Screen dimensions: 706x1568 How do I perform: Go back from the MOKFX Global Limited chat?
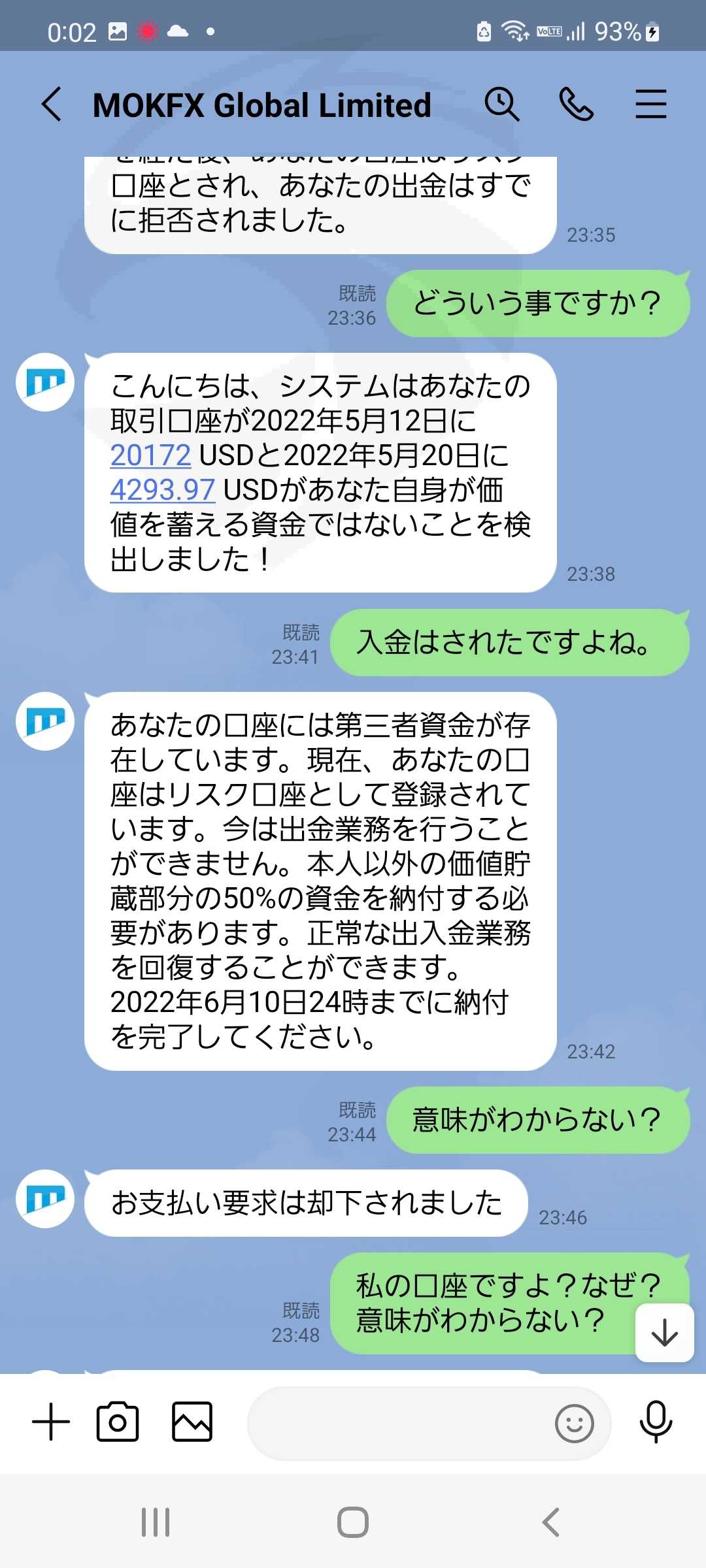(x=52, y=105)
